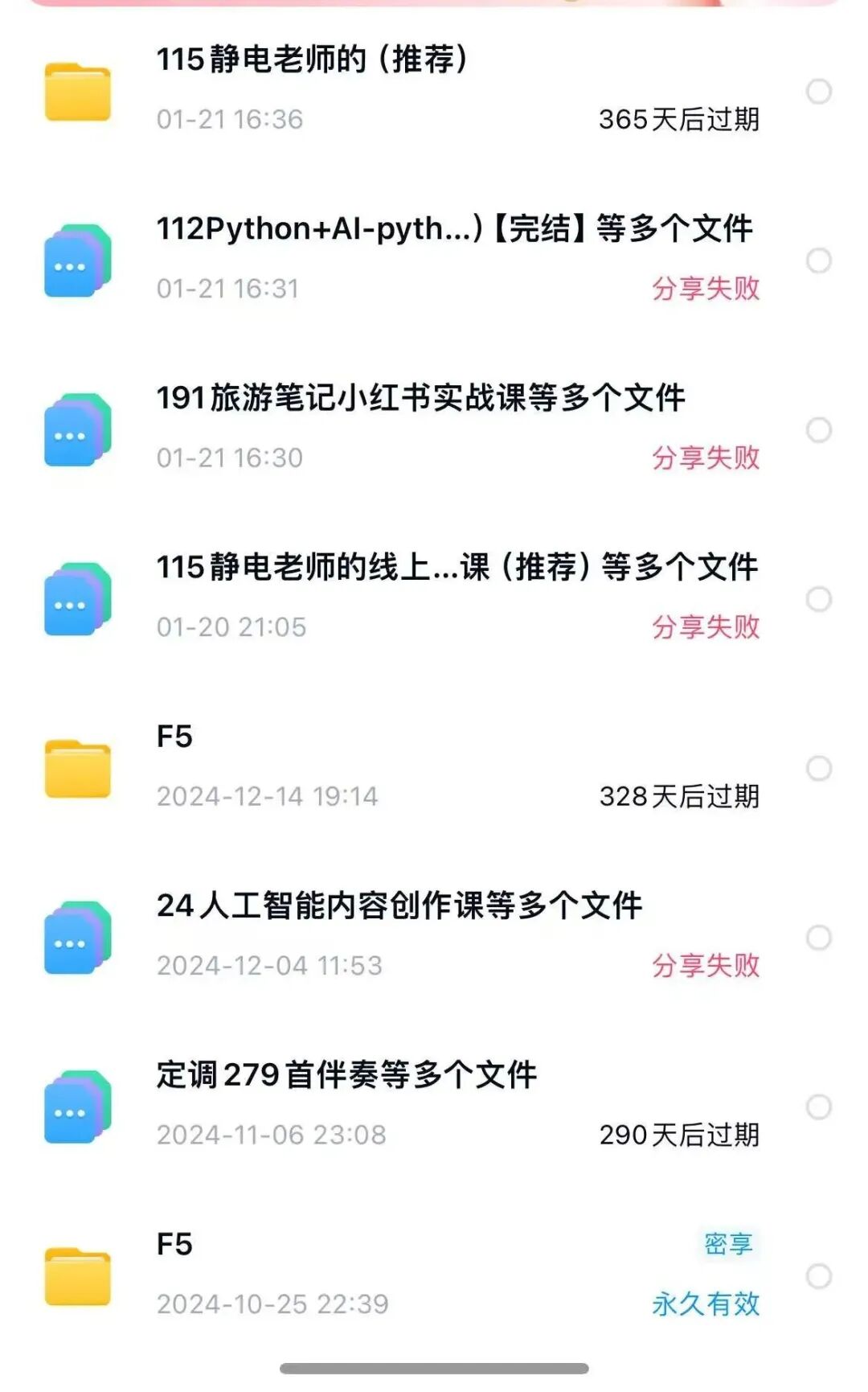This screenshot has width=868, height=1392.
Task: Open the 密享 F5 folder from 2024-10-25
Action: pos(402,1275)
